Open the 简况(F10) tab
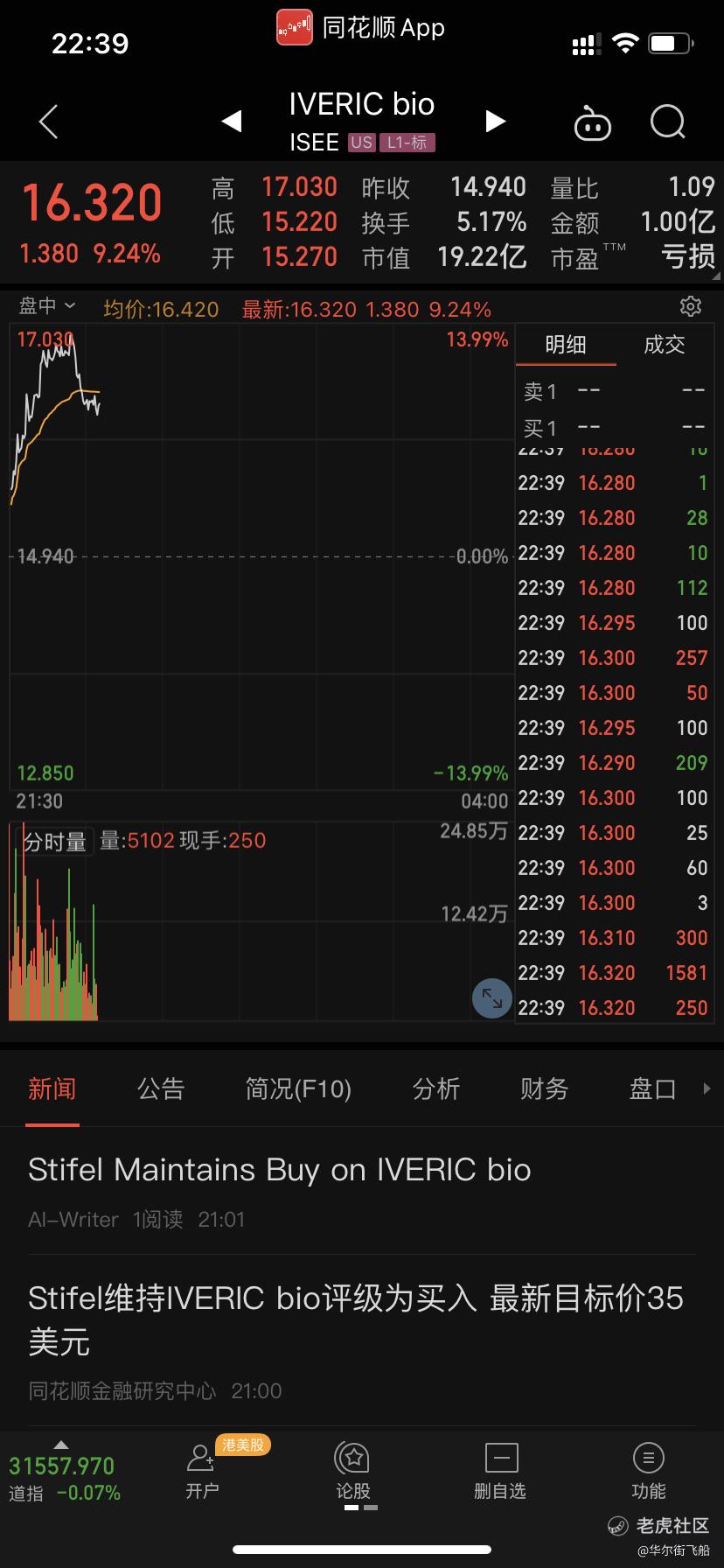The width and height of the screenshot is (724, 1568). (298, 1088)
